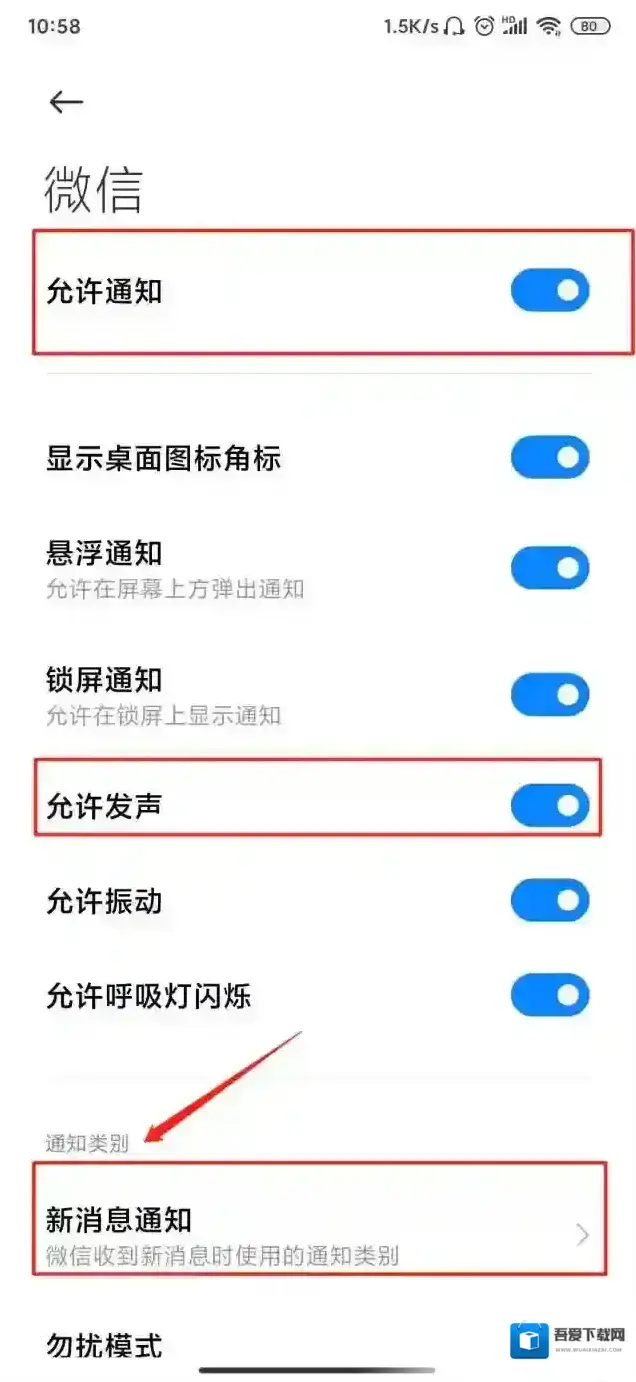Toggle 悬浮通知 off
The image size is (636, 1382).
coord(550,568)
